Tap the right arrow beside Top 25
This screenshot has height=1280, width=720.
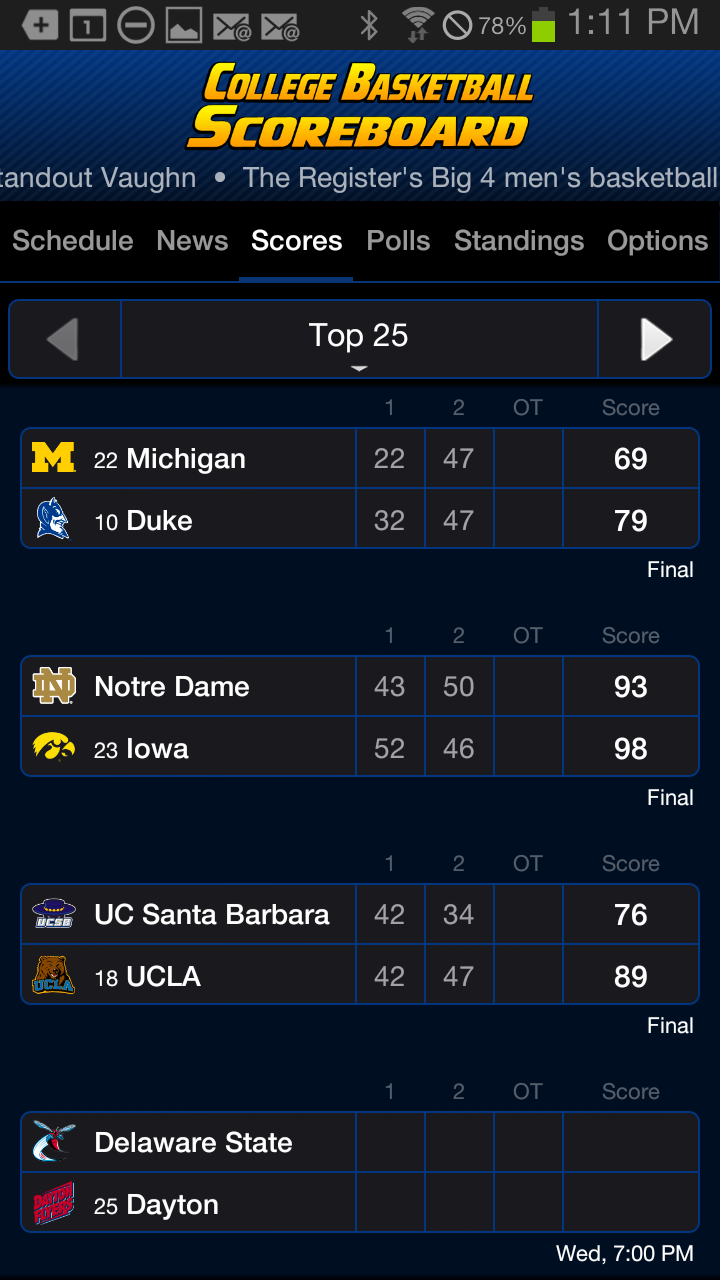click(655, 340)
